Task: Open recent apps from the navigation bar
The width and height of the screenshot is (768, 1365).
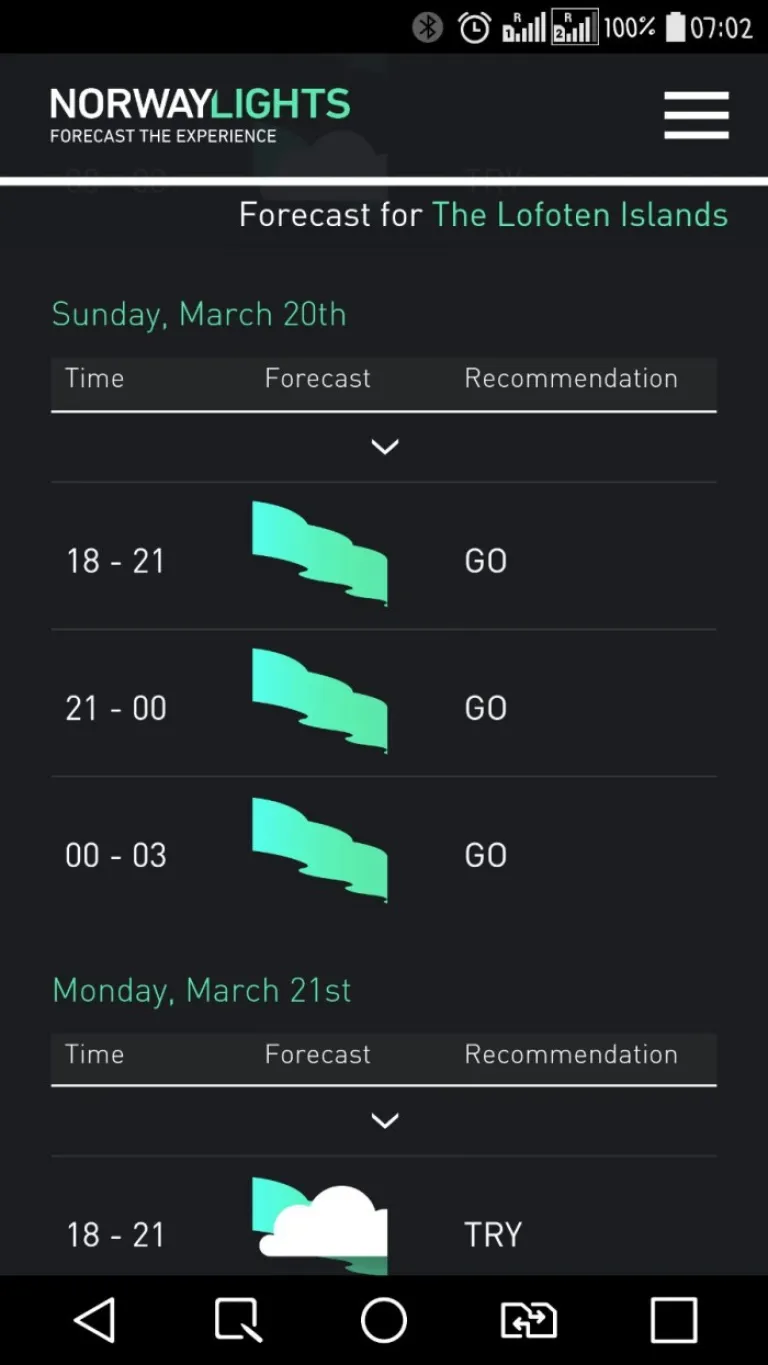Action: pos(673,1320)
